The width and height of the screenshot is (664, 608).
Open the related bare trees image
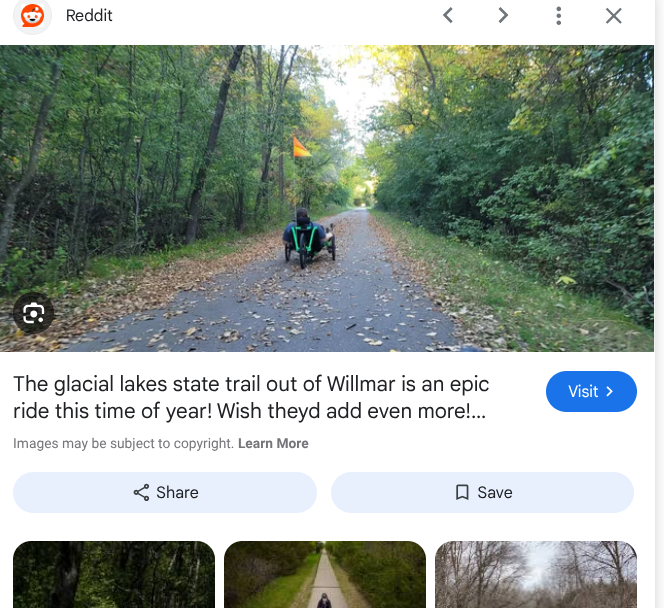click(x=535, y=575)
